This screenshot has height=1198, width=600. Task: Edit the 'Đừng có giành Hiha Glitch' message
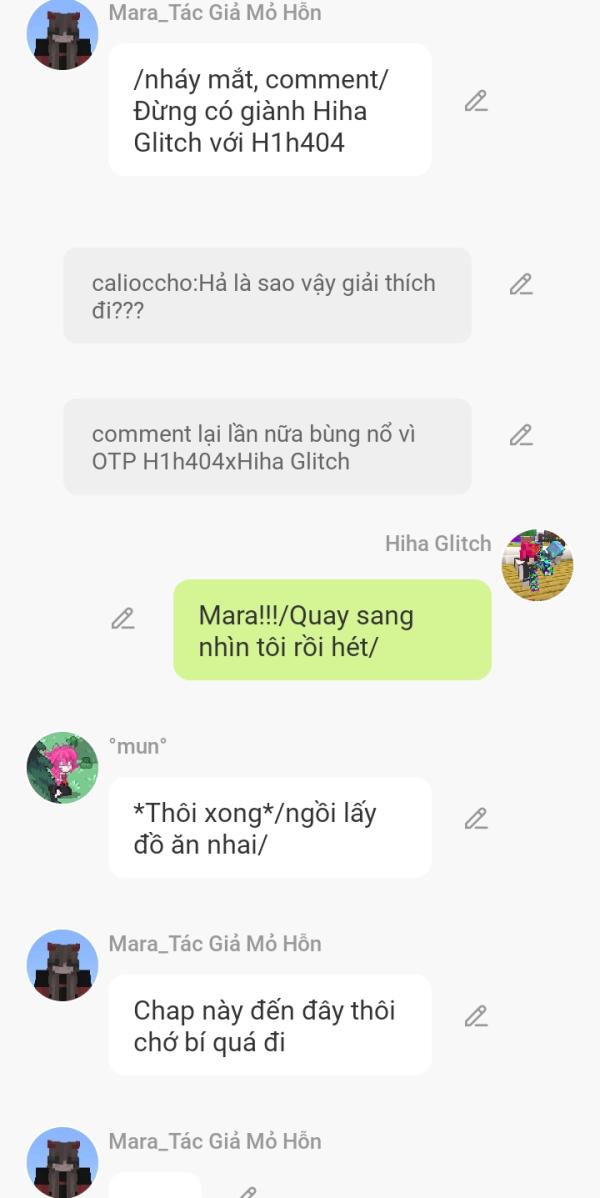pyautogui.click(x=476, y=101)
